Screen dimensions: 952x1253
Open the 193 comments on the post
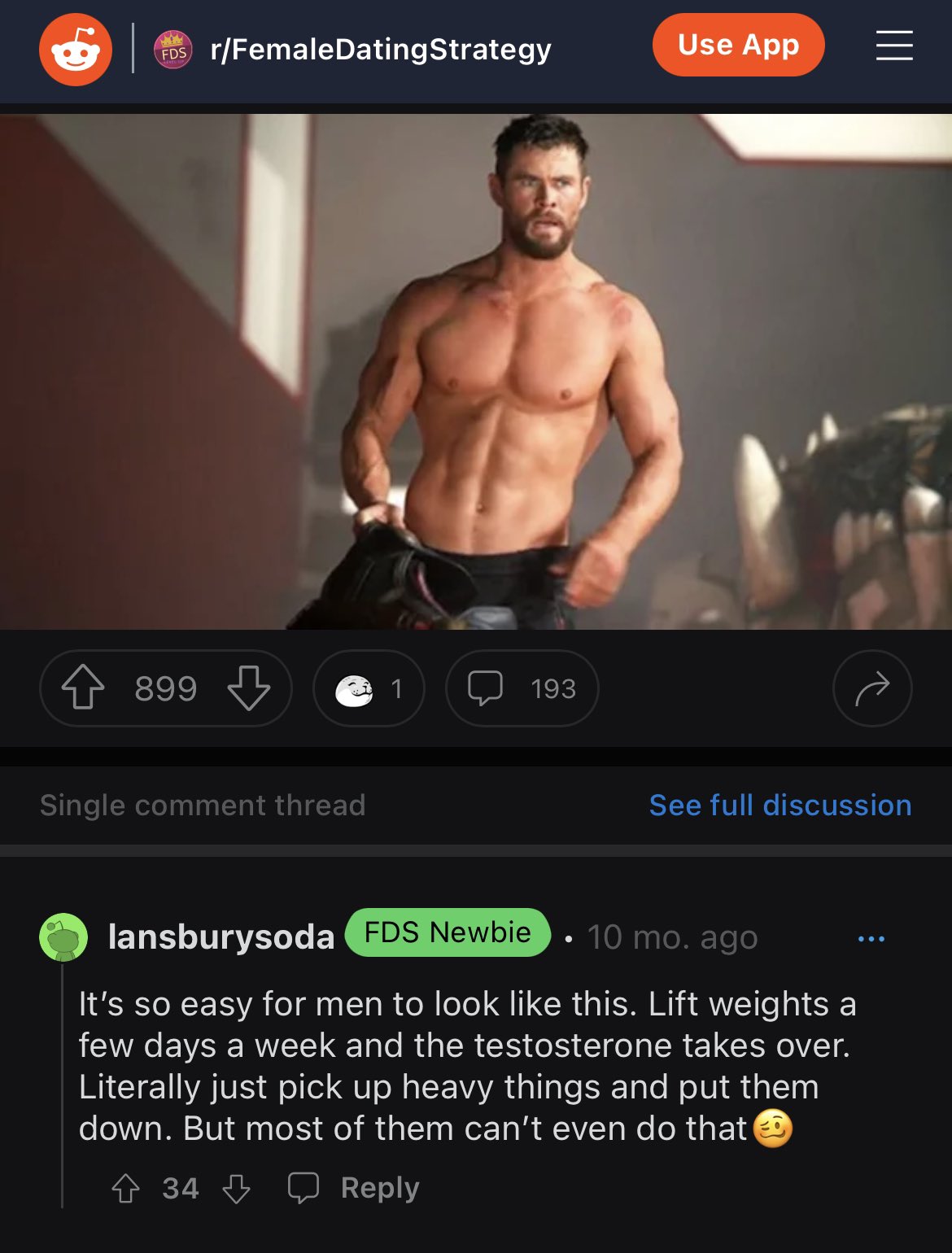pyautogui.click(x=522, y=689)
